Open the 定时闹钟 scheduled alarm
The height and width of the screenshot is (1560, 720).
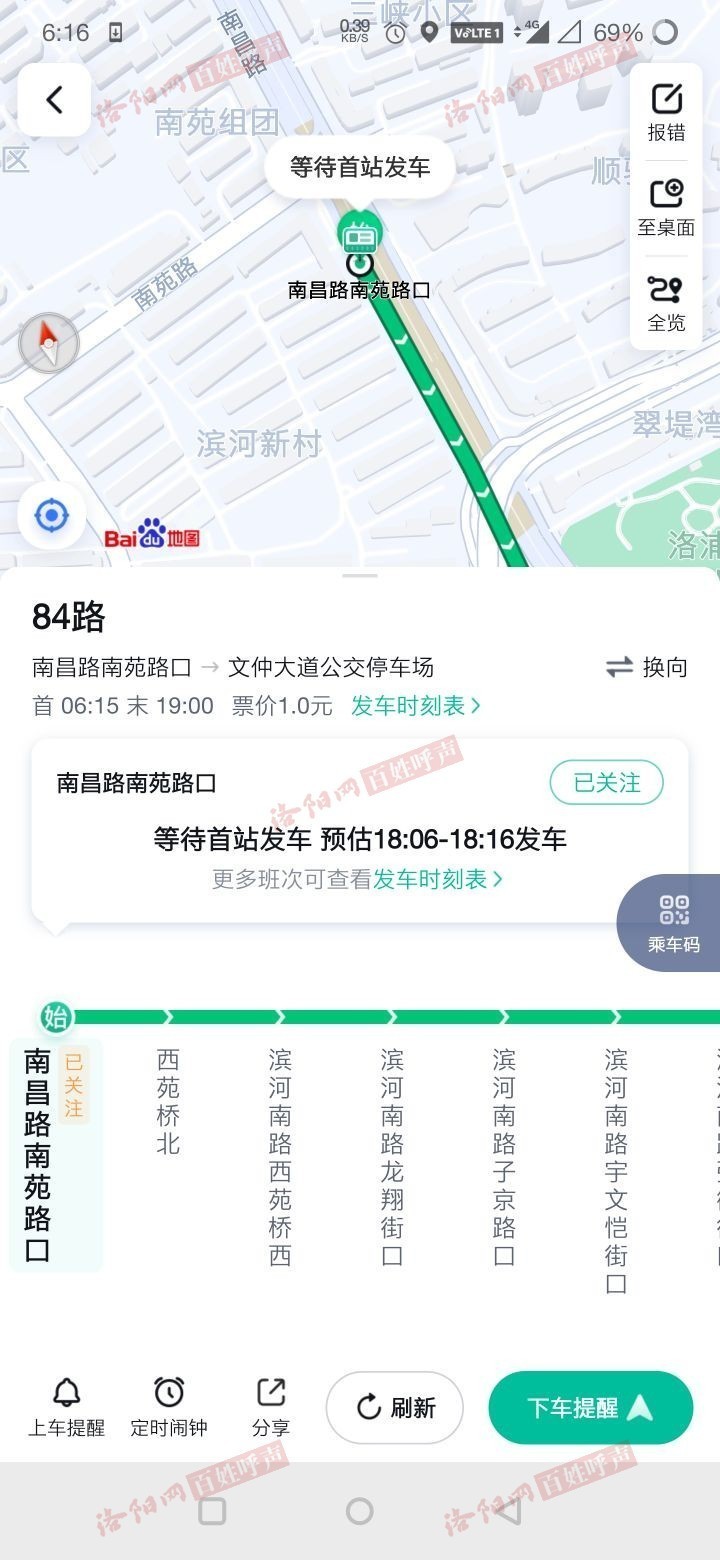[169, 1407]
